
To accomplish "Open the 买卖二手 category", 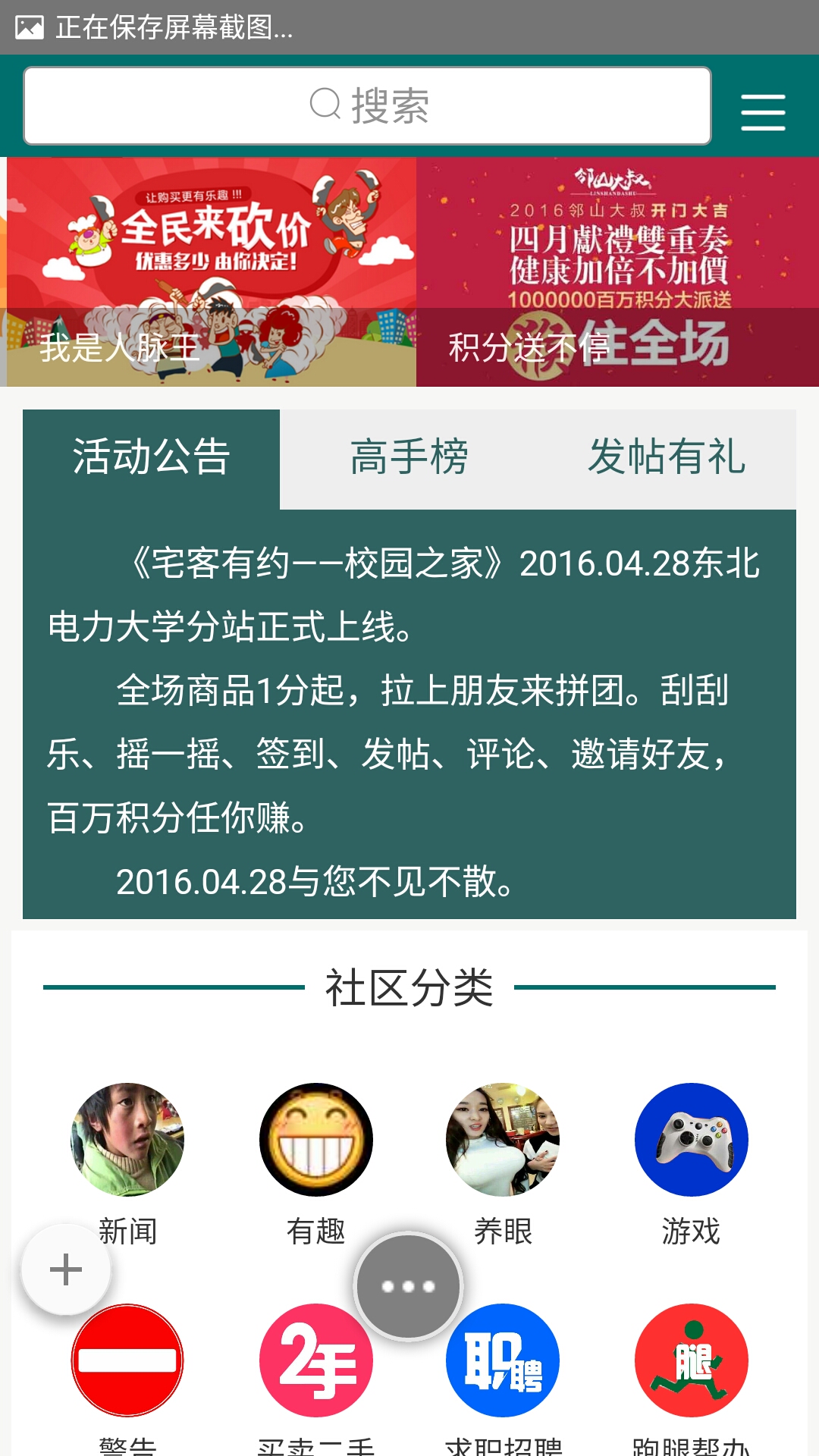I will 315,1360.
